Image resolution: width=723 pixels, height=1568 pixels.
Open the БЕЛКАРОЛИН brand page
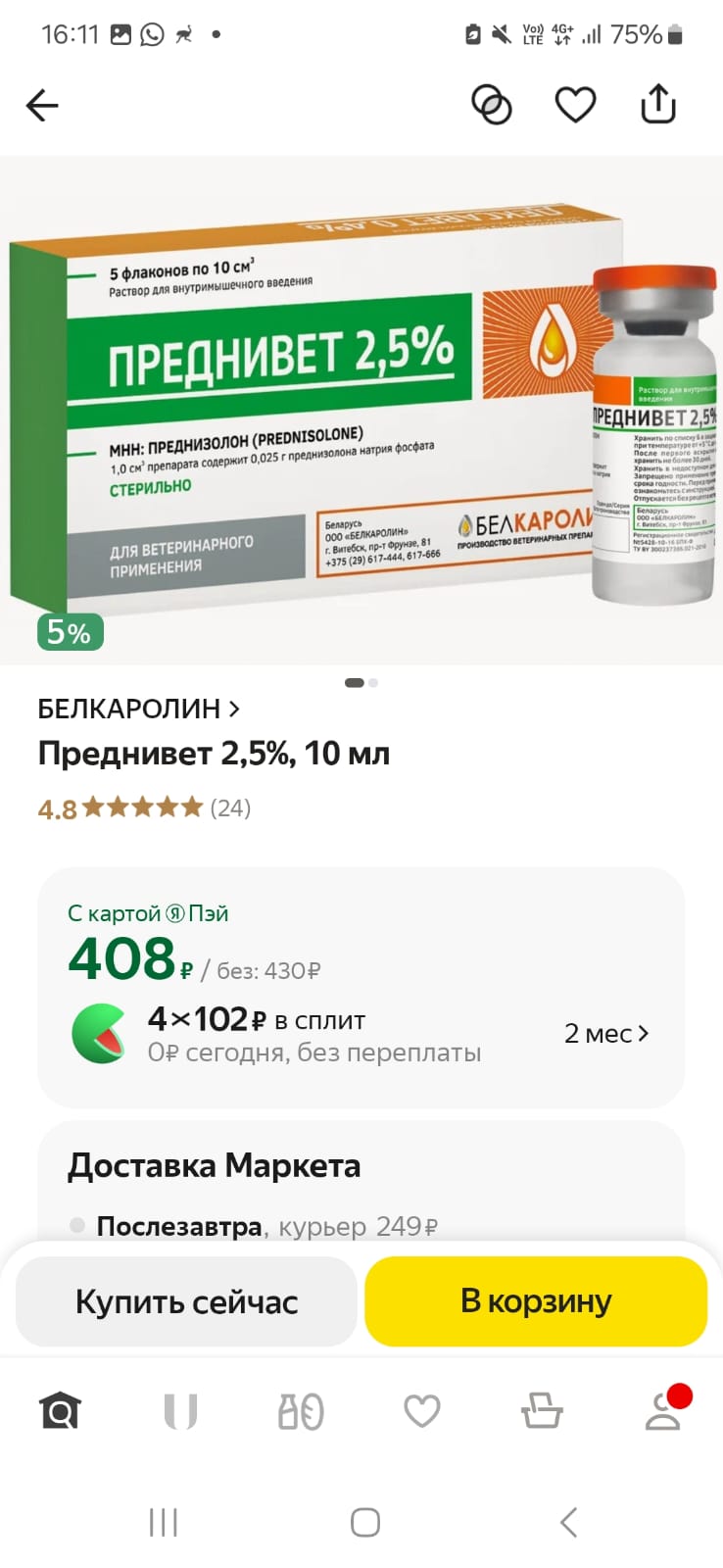tap(138, 709)
